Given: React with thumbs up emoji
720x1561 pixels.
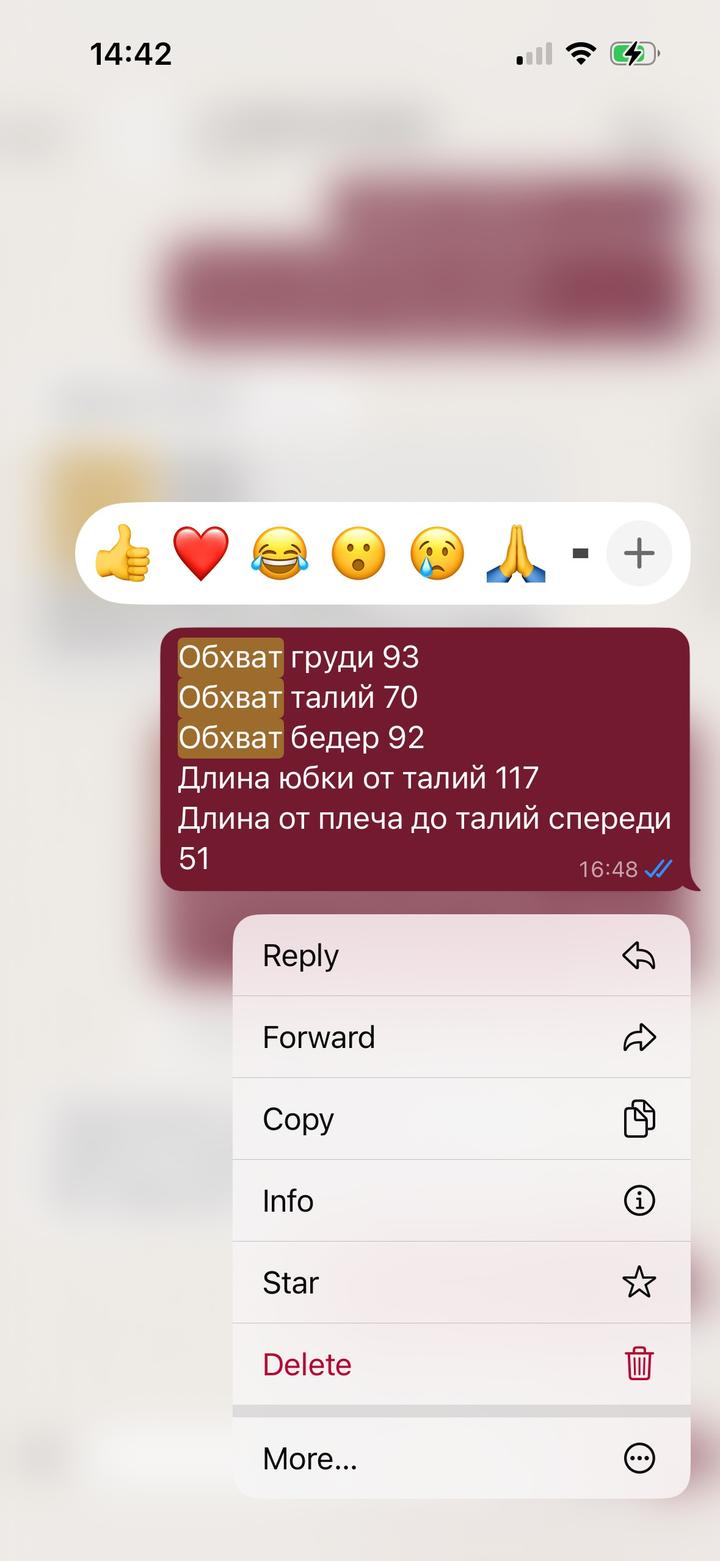Looking at the screenshot, I should pos(122,553).
